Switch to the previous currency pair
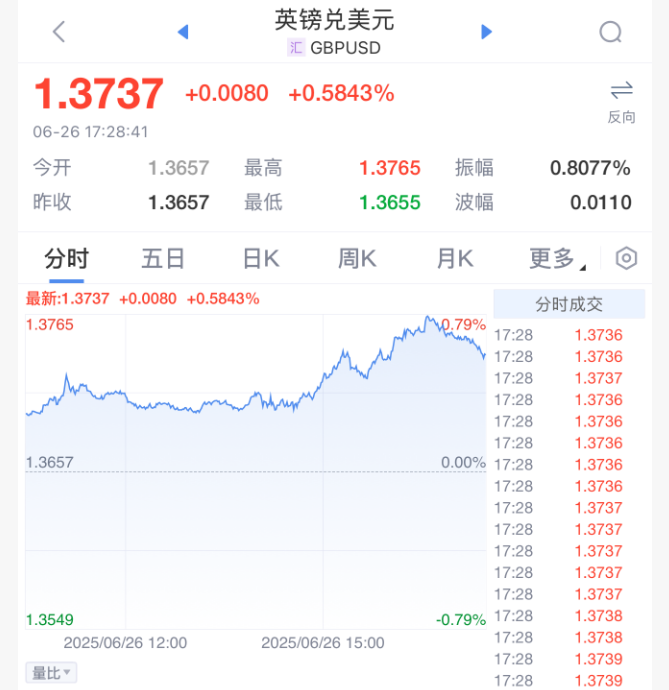This screenshot has width=669, height=690. [x=183, y=32]
